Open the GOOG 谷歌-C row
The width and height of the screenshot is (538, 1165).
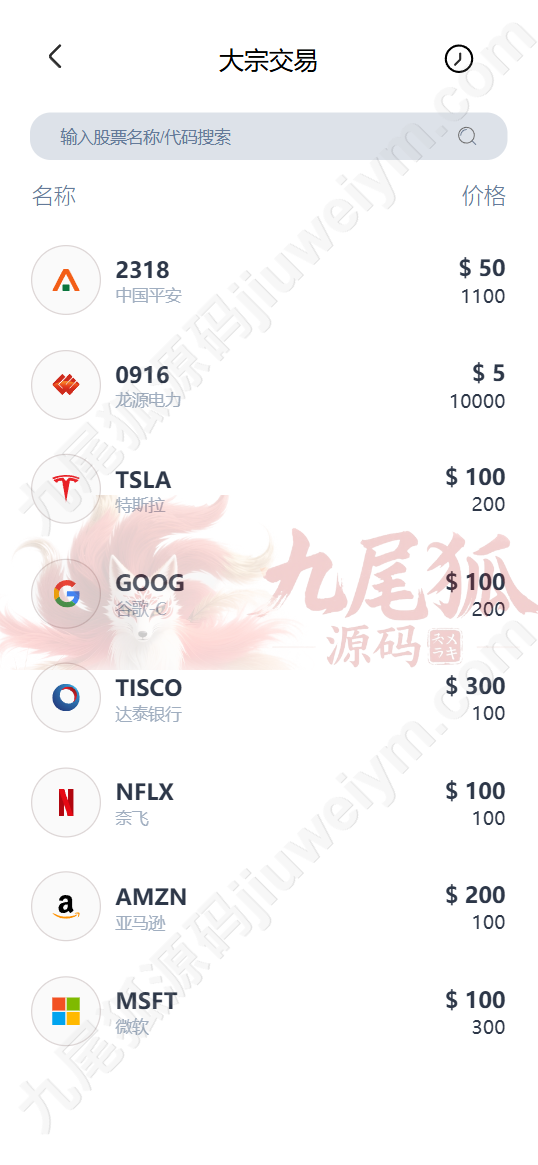point(268,594)
